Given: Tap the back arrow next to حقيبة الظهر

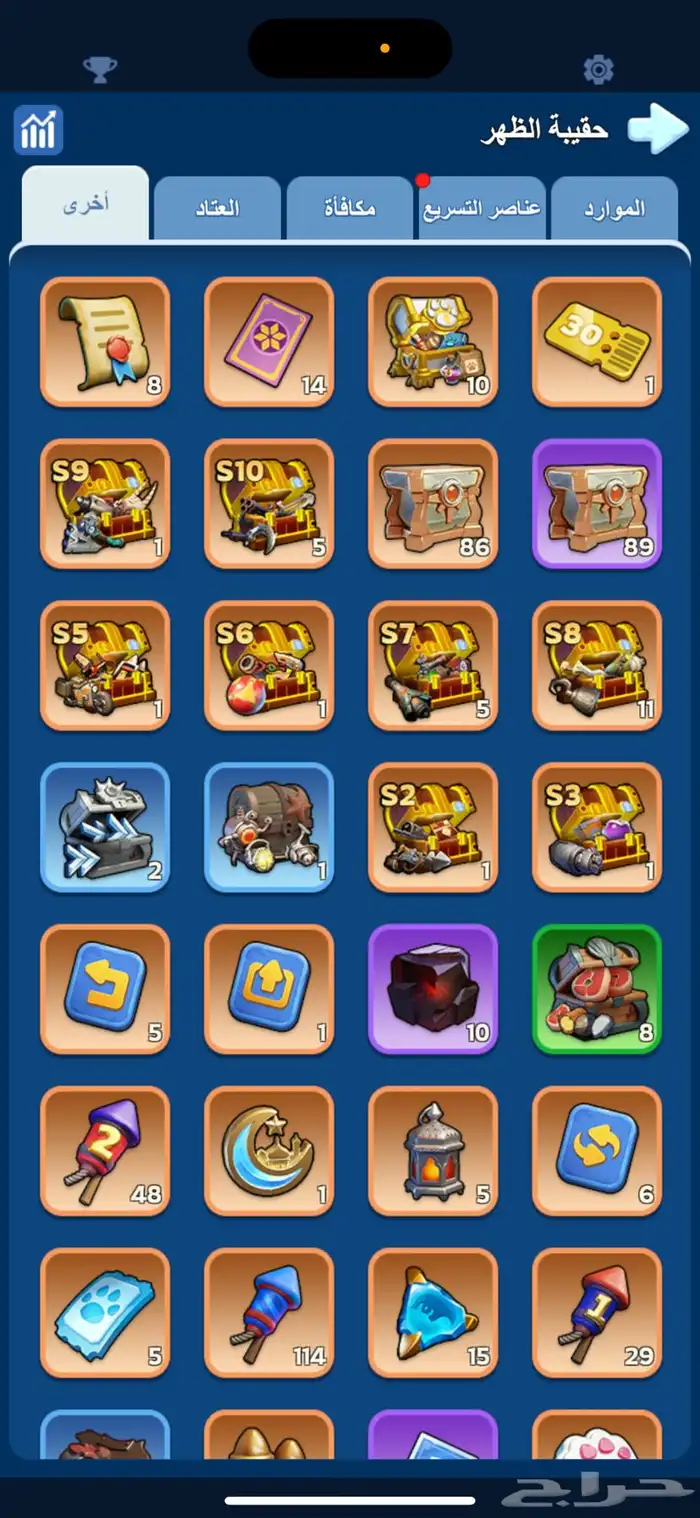Looking at the screenshot, I should 658,129.
